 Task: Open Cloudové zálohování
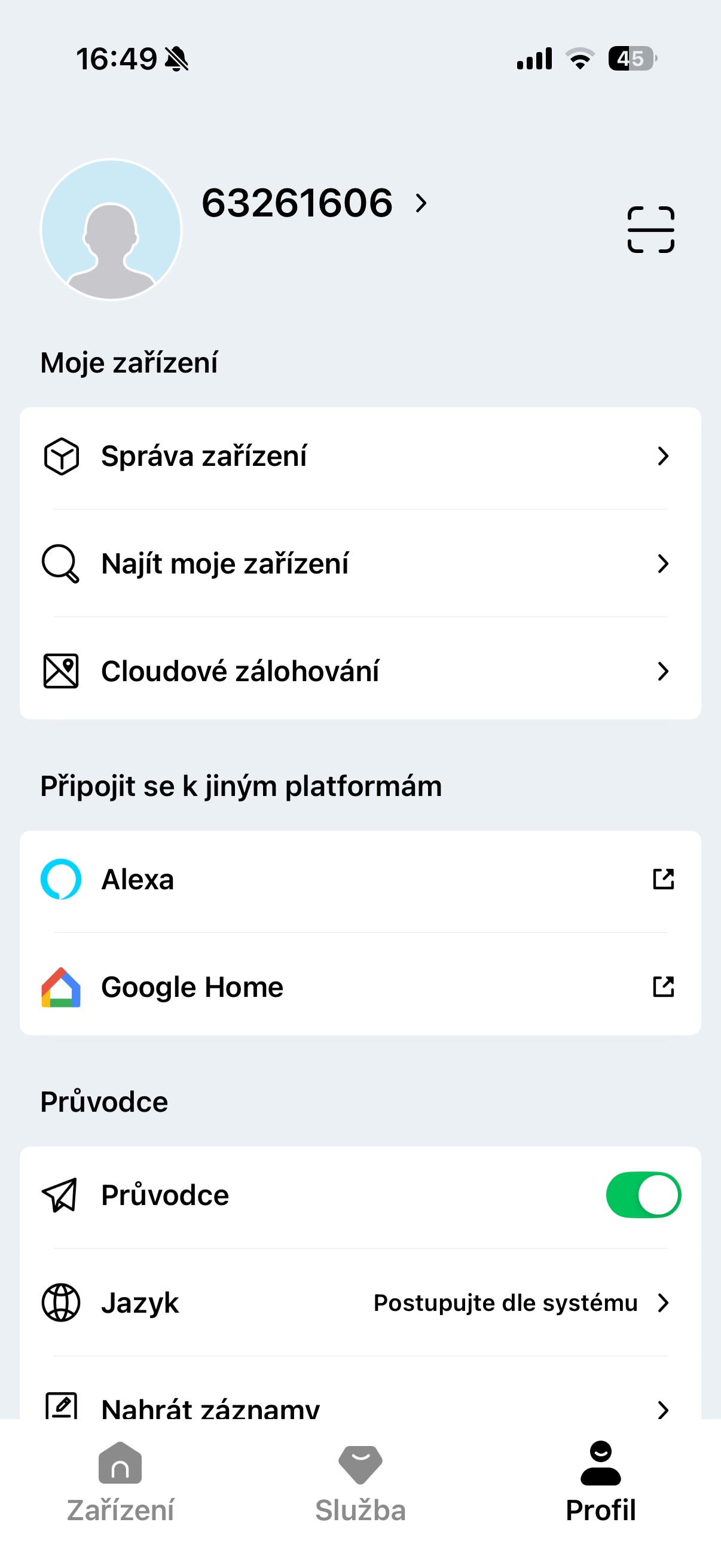(x=360, y=672)
